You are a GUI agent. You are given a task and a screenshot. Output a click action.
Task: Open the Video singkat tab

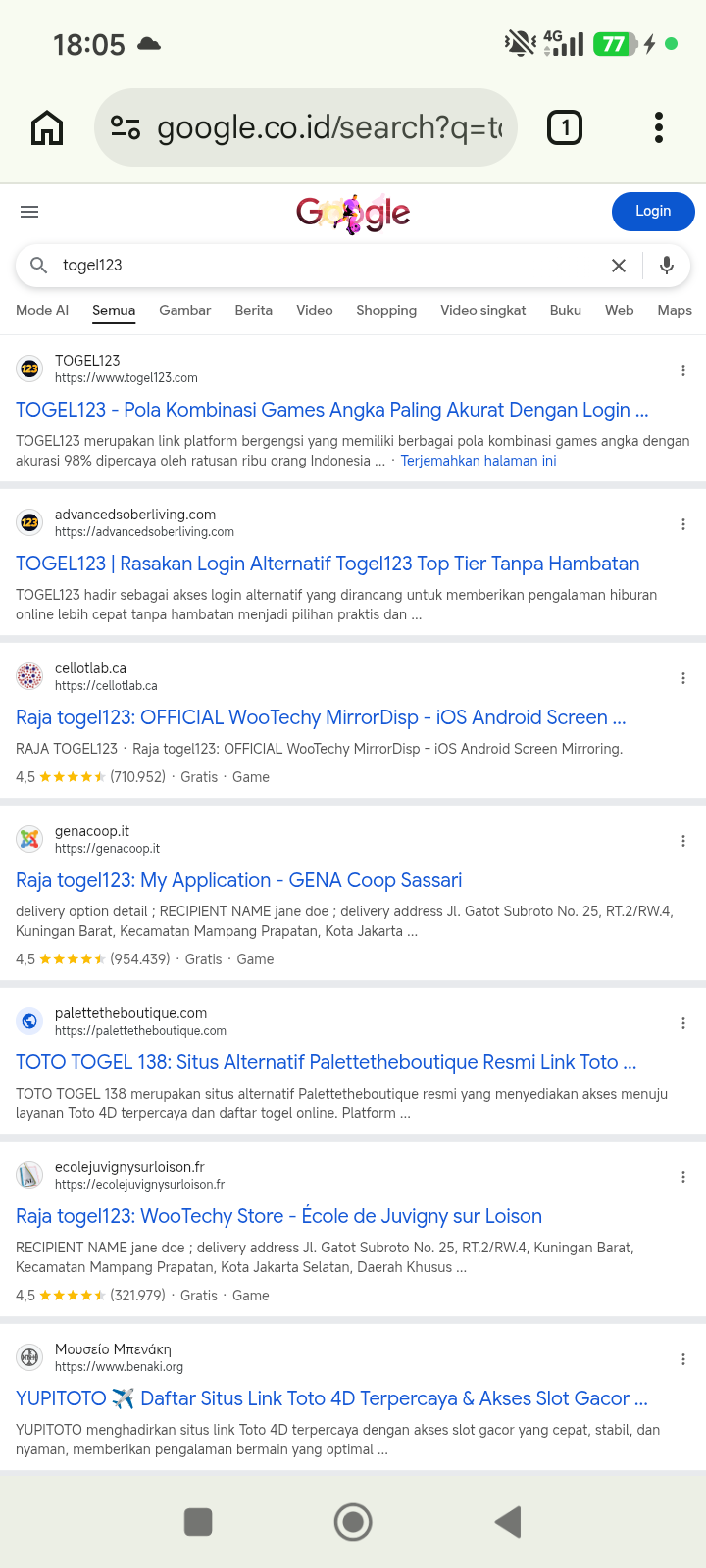(483, 310)
